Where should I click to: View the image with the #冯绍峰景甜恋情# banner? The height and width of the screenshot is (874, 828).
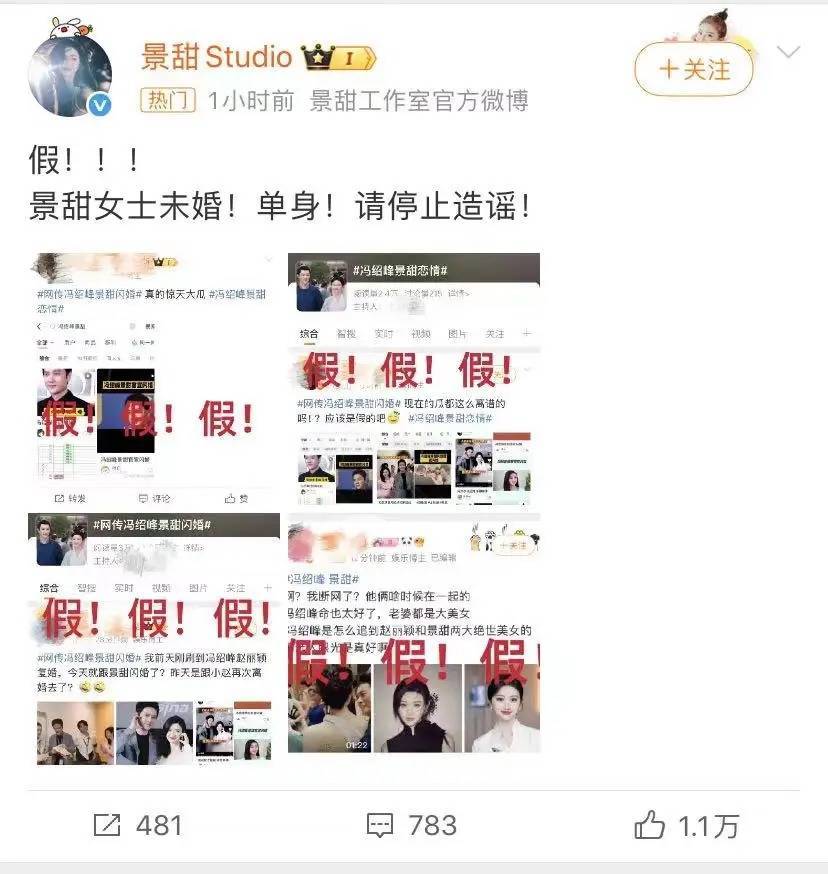[x=414, y=380]
